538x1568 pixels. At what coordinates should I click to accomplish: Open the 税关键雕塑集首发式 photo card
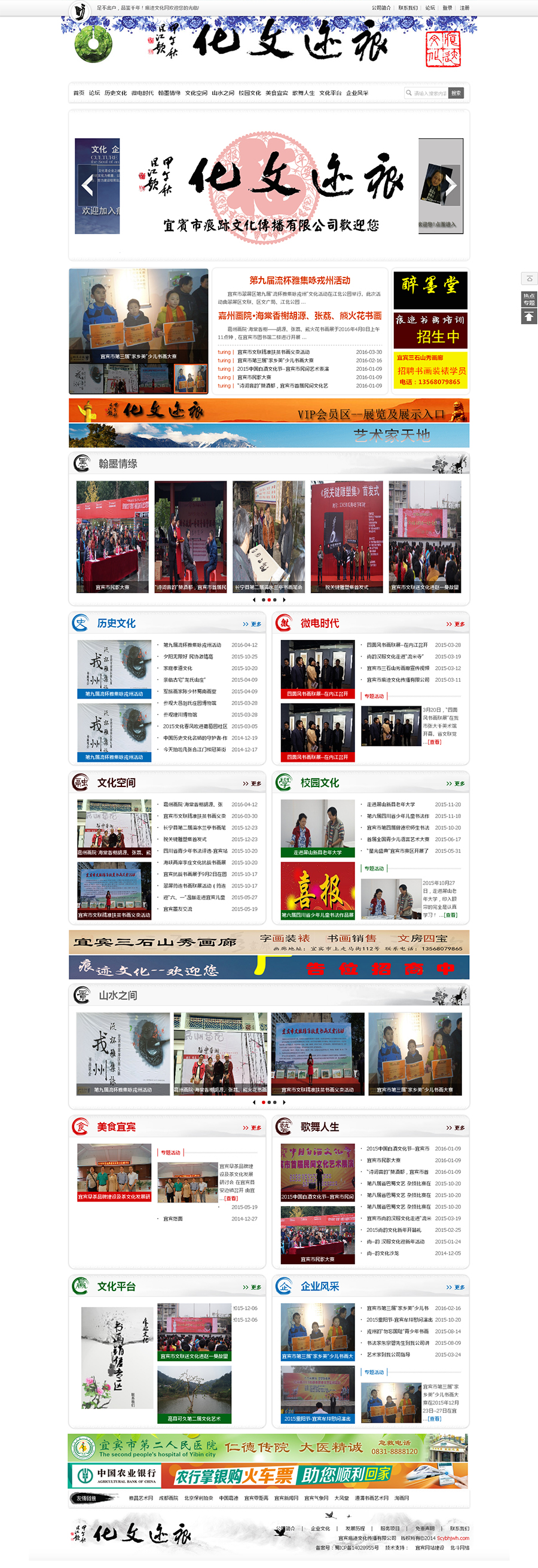[x=347, y=536]
